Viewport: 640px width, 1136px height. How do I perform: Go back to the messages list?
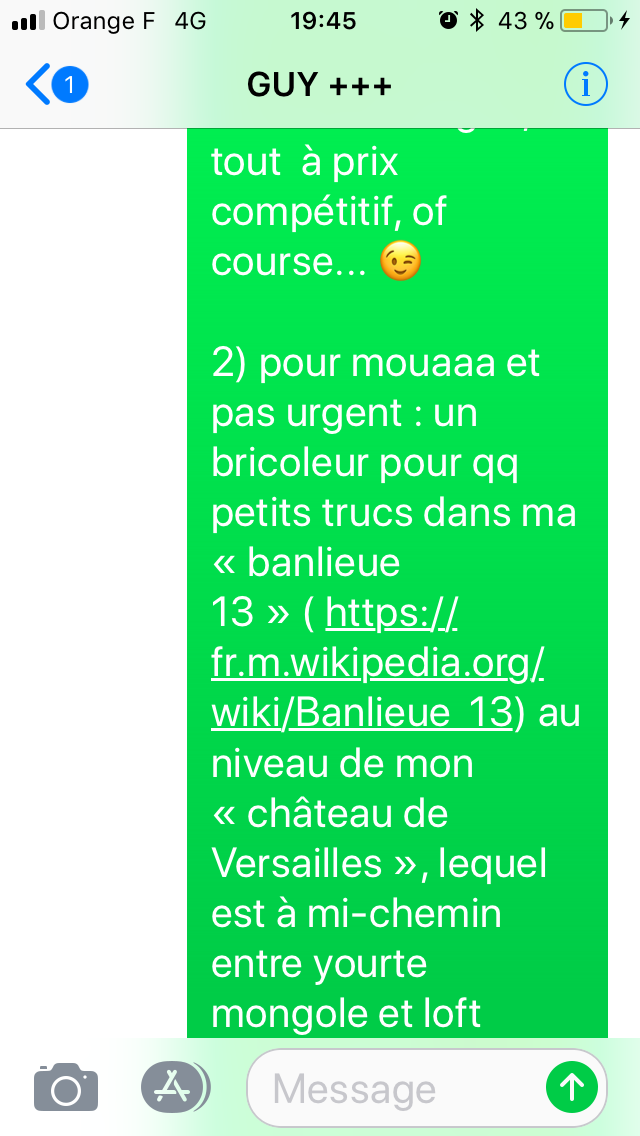[55, 86]
